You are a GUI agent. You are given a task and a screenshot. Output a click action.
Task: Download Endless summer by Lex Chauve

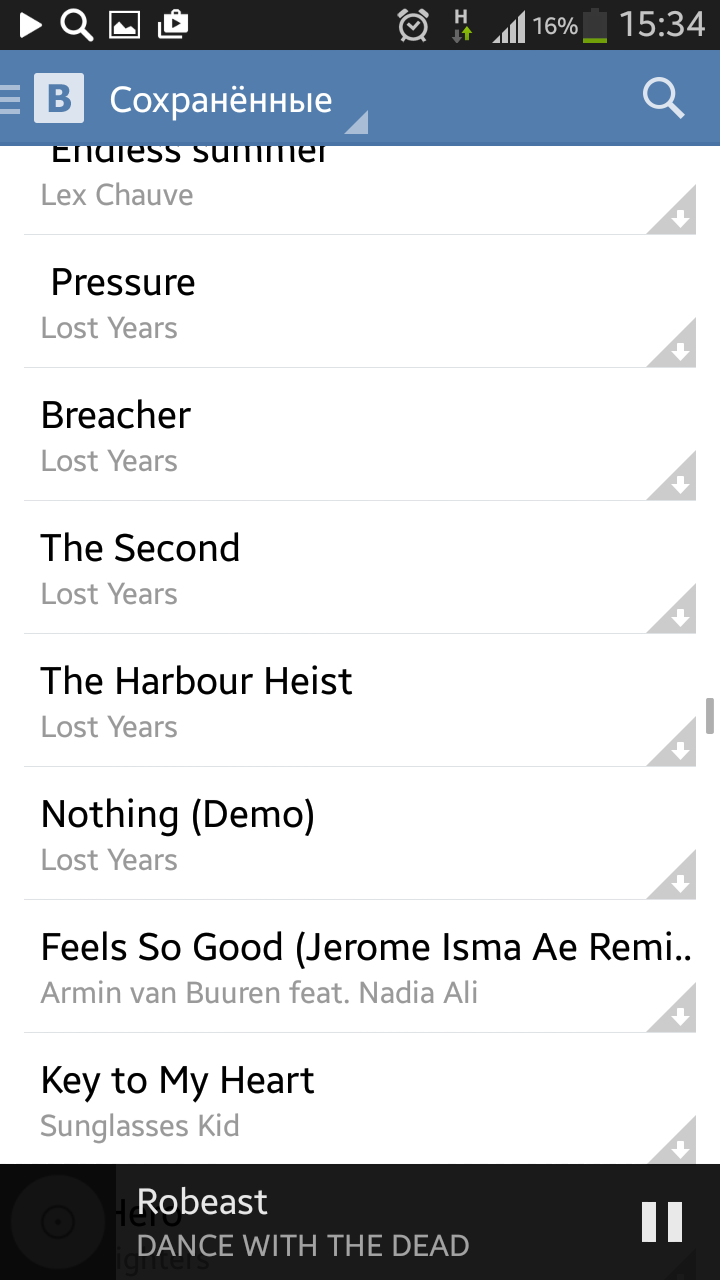pos(672,210)
